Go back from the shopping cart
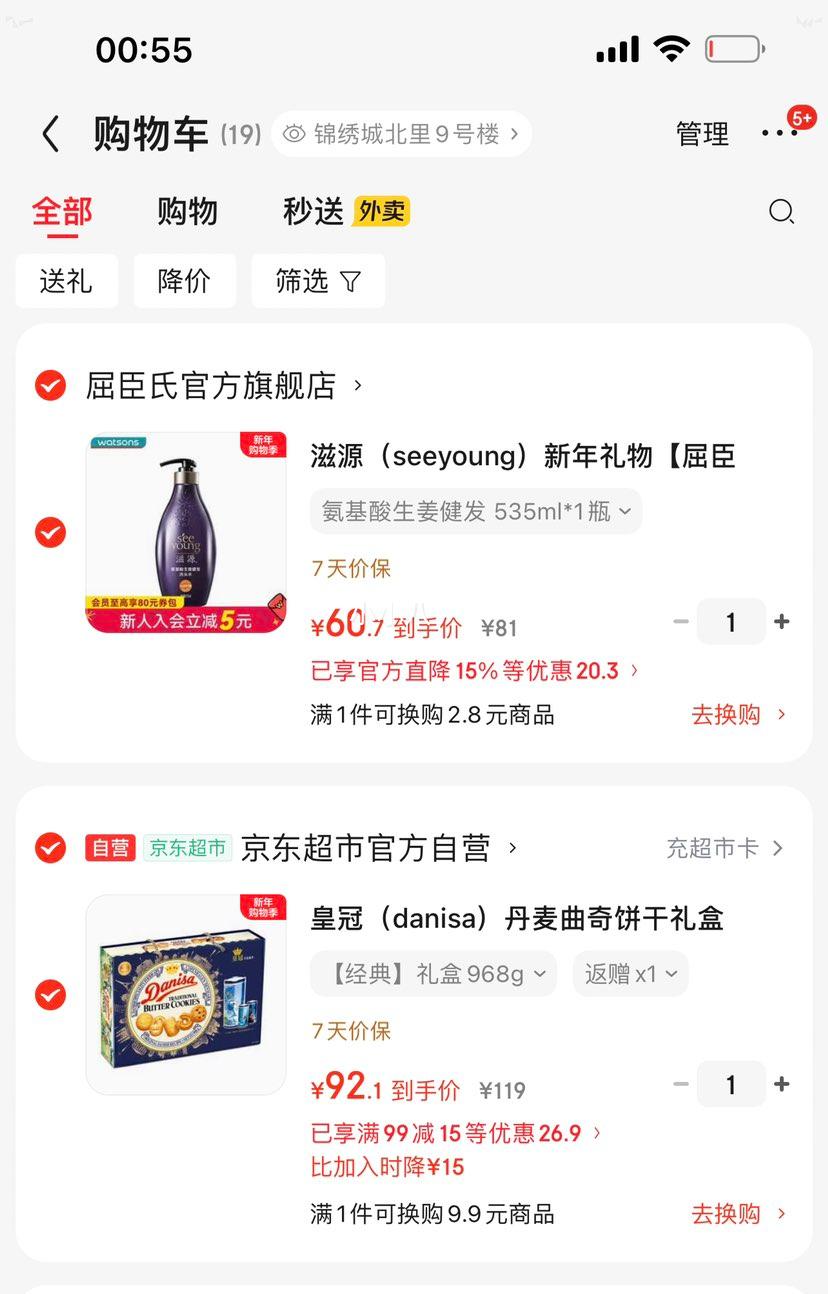Image resolution: width=828 pixels, height=1294 pixels. [51, 134]
